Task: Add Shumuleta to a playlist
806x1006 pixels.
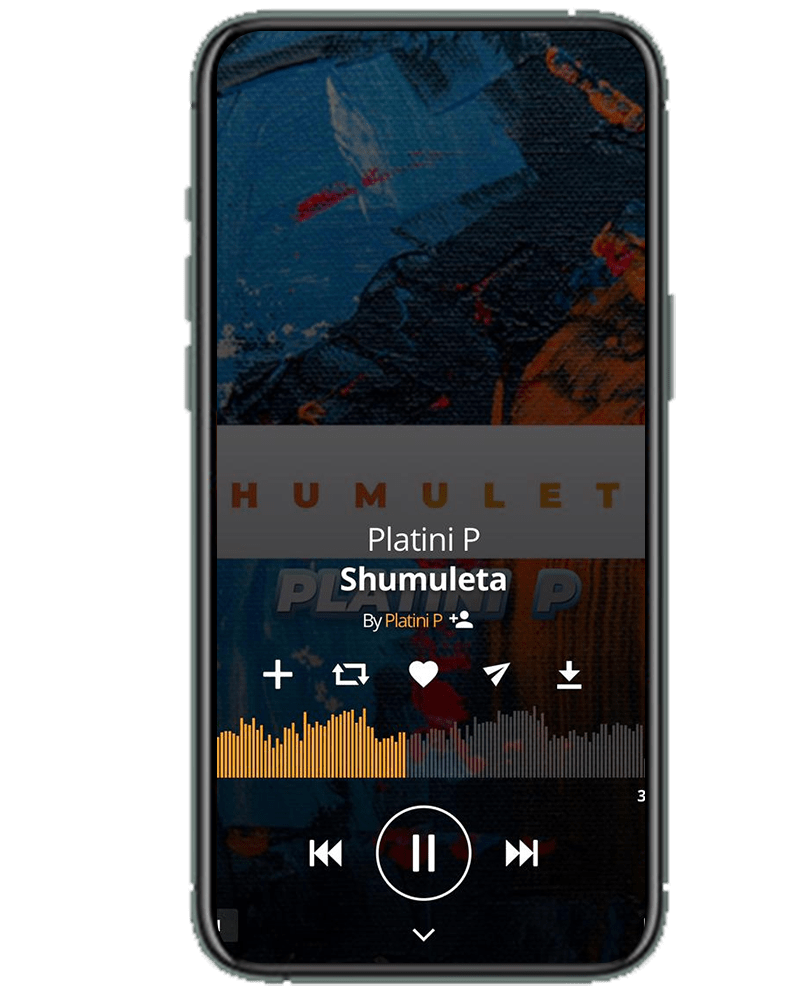Action: 277,676
